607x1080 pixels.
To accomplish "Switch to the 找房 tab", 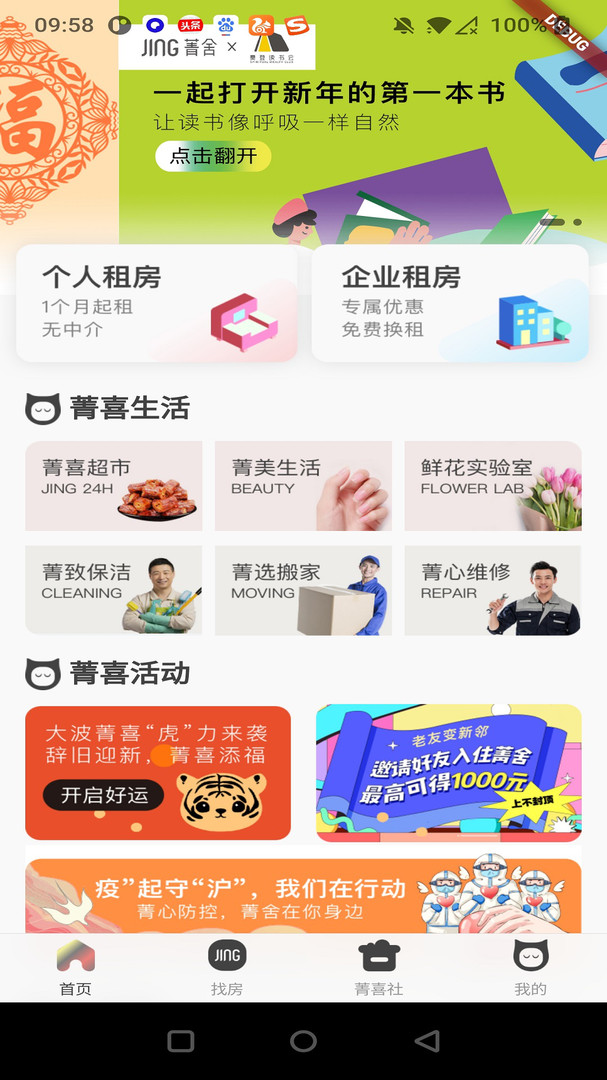I will [x=227, y=968].
